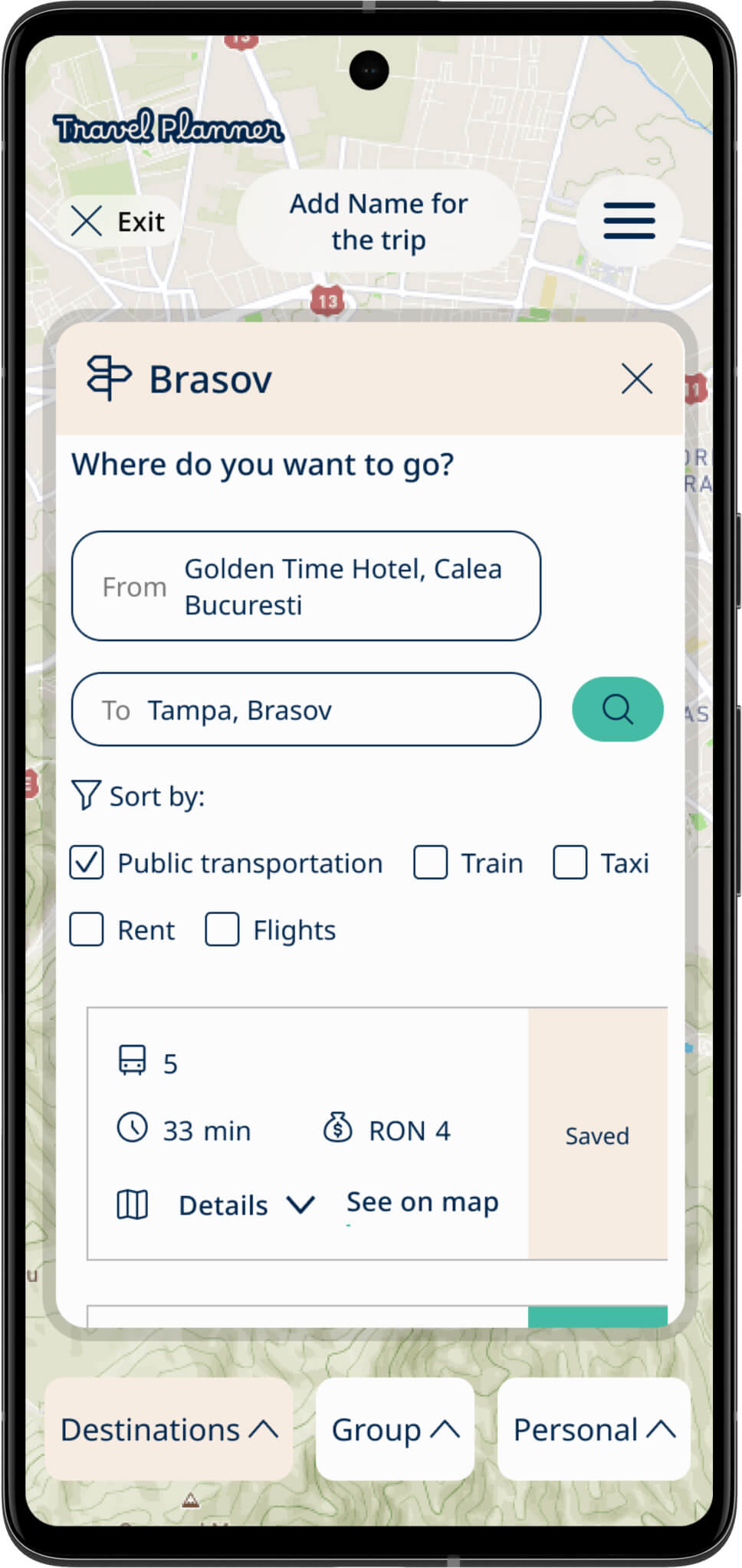Tap Exit to leave trip planning
The height and width of the screenshot is (1568, 742).
(x=118, y=222)
